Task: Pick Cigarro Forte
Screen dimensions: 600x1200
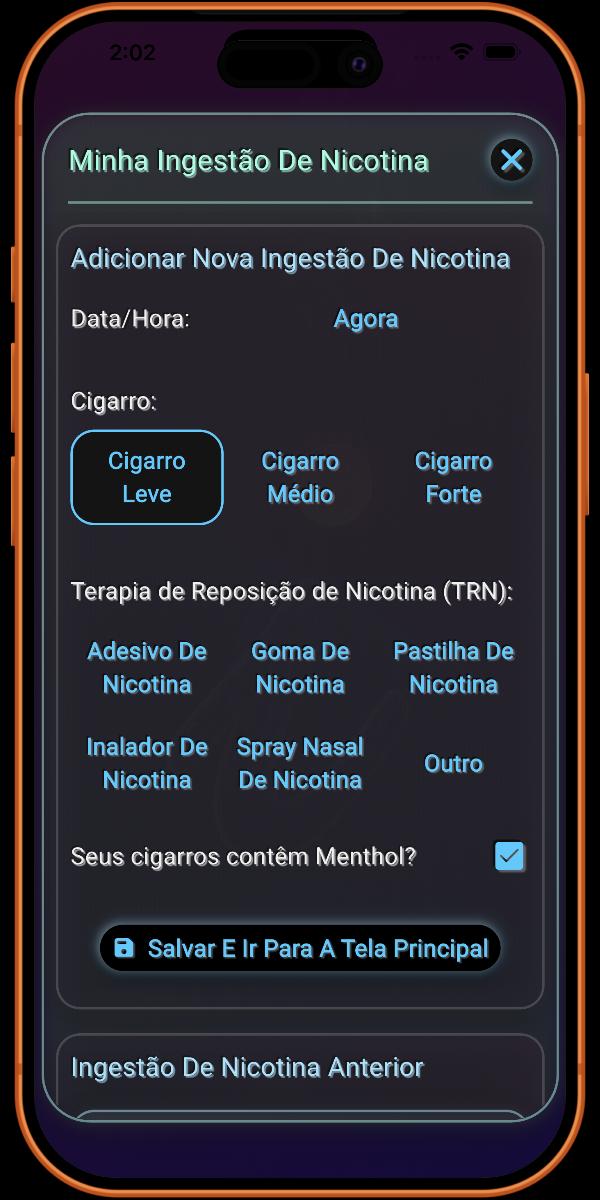Action: (453, 477)
